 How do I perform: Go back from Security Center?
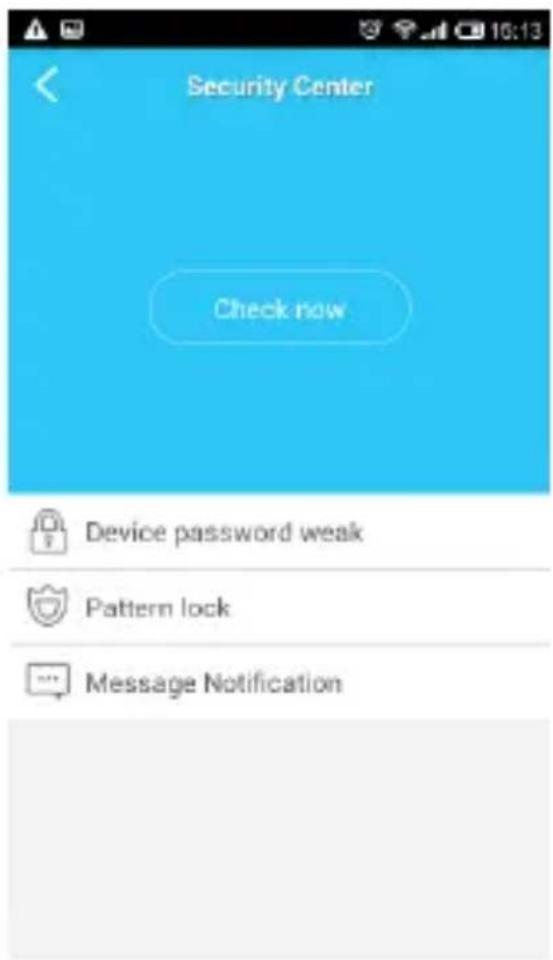coord(47,85)
